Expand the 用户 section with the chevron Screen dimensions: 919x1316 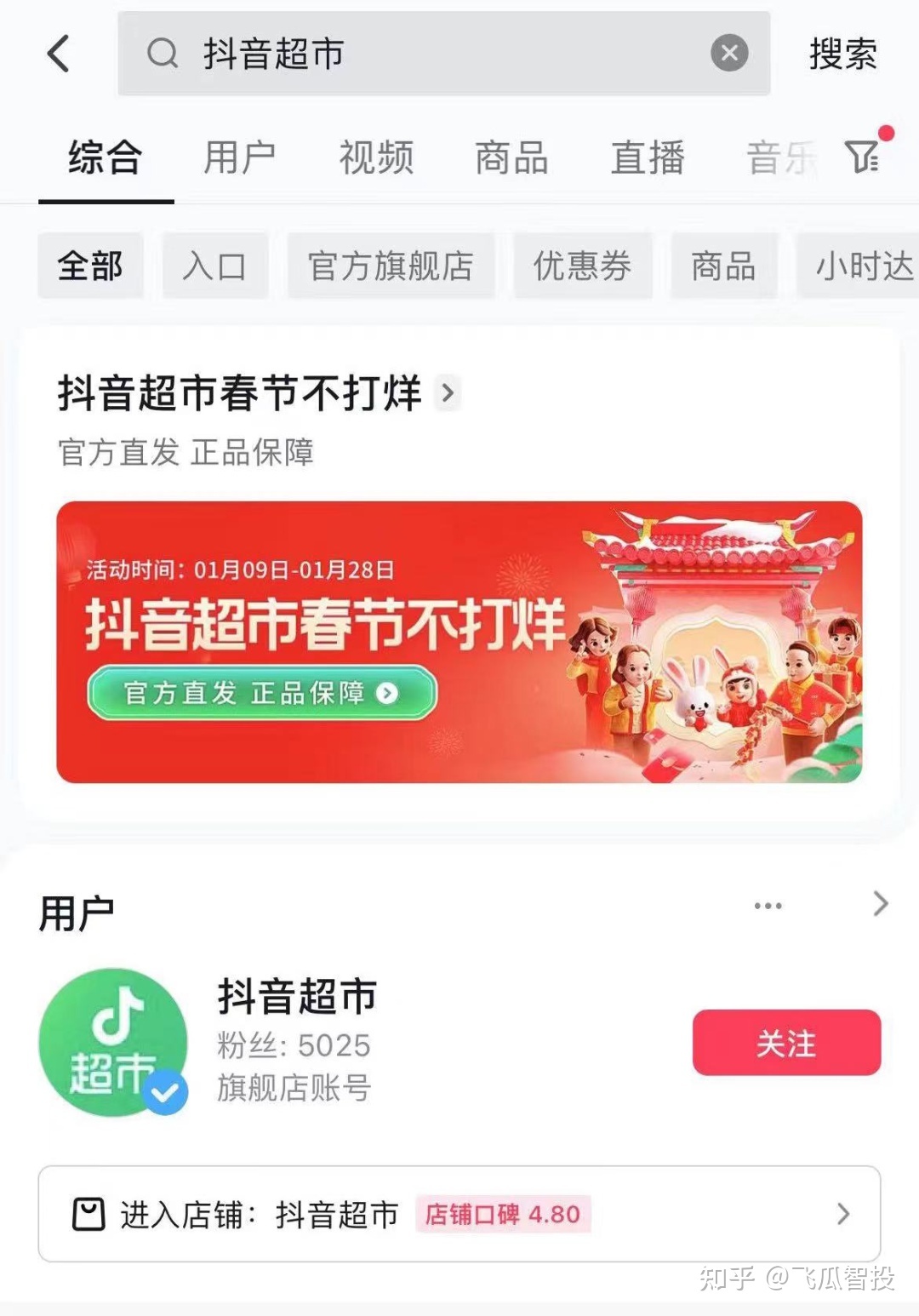(881, 904)
